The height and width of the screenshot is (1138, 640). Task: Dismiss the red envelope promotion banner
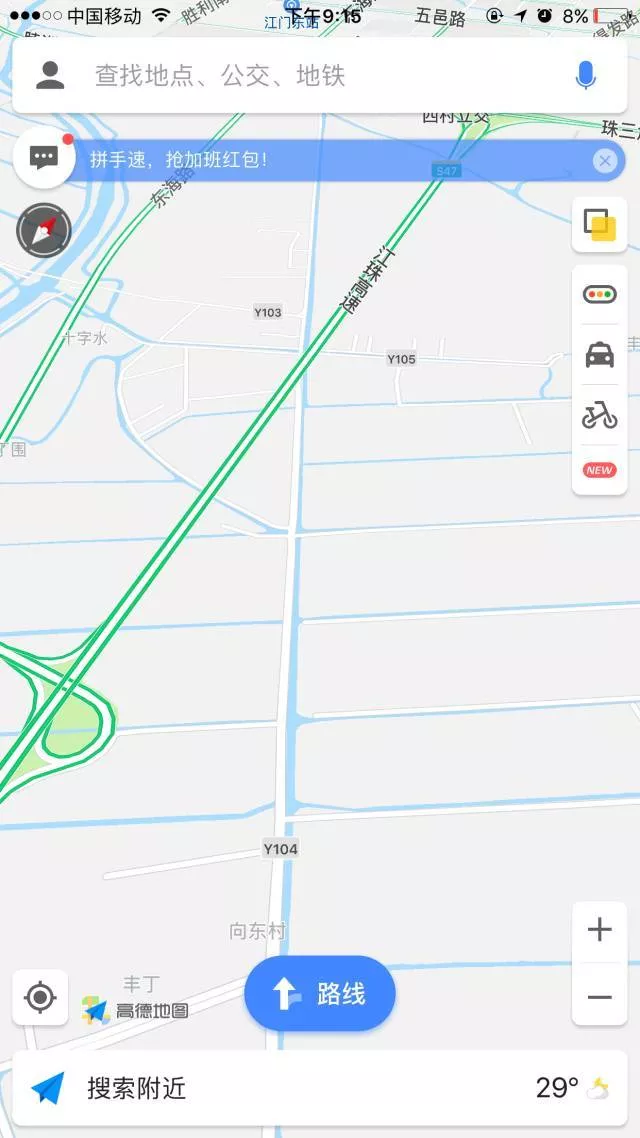coord(604,160)
